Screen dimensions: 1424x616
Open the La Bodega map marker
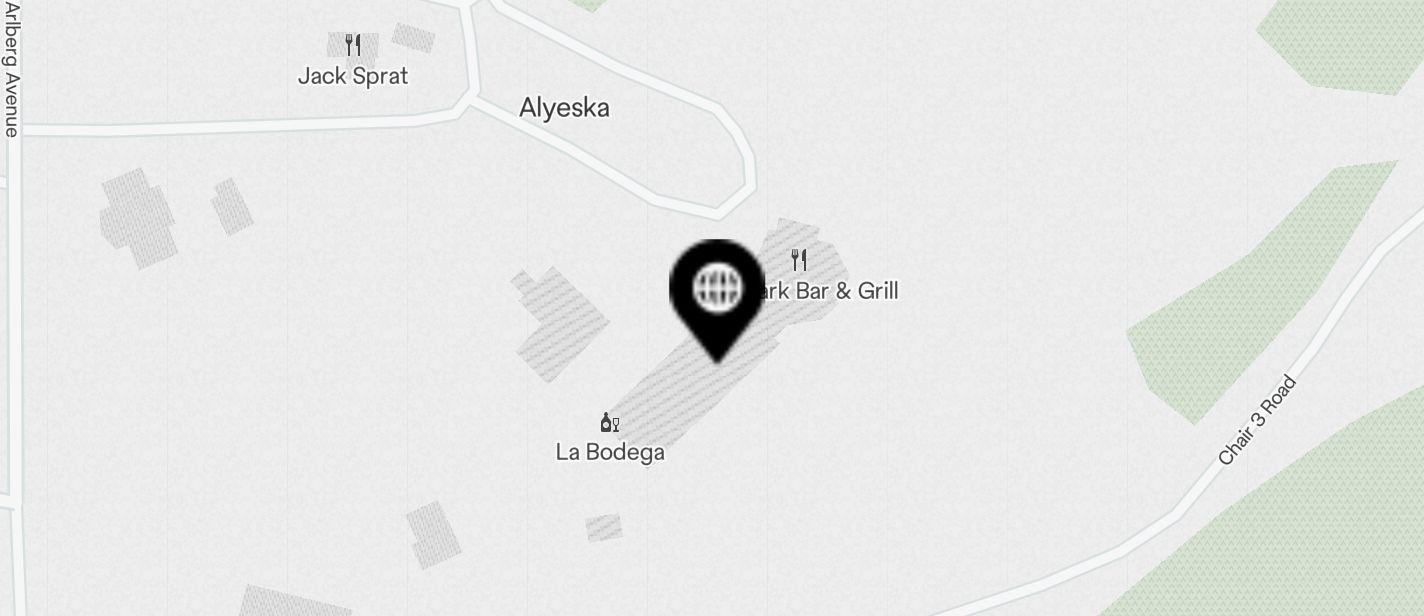tap(609, 423)
